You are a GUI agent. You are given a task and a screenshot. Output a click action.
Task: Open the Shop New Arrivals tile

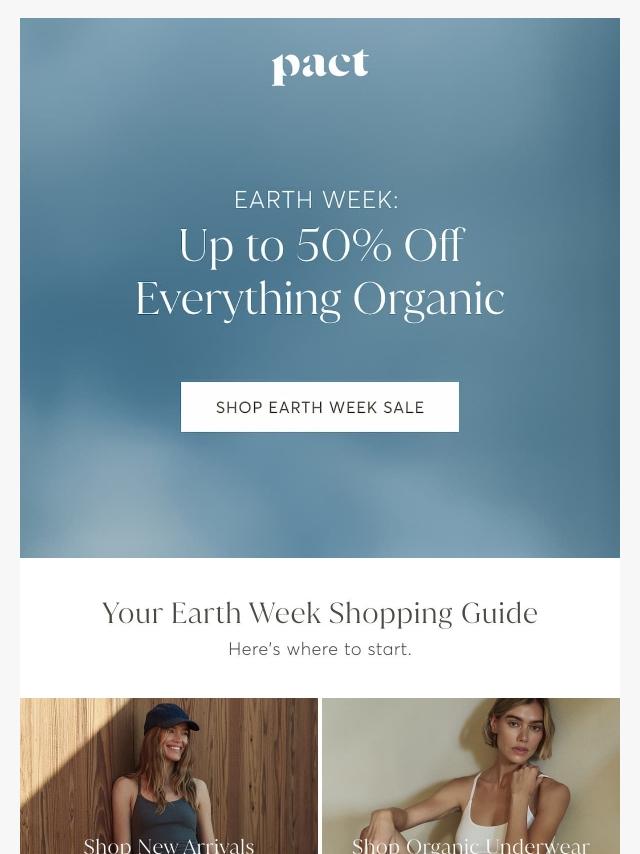coord(169,776)
